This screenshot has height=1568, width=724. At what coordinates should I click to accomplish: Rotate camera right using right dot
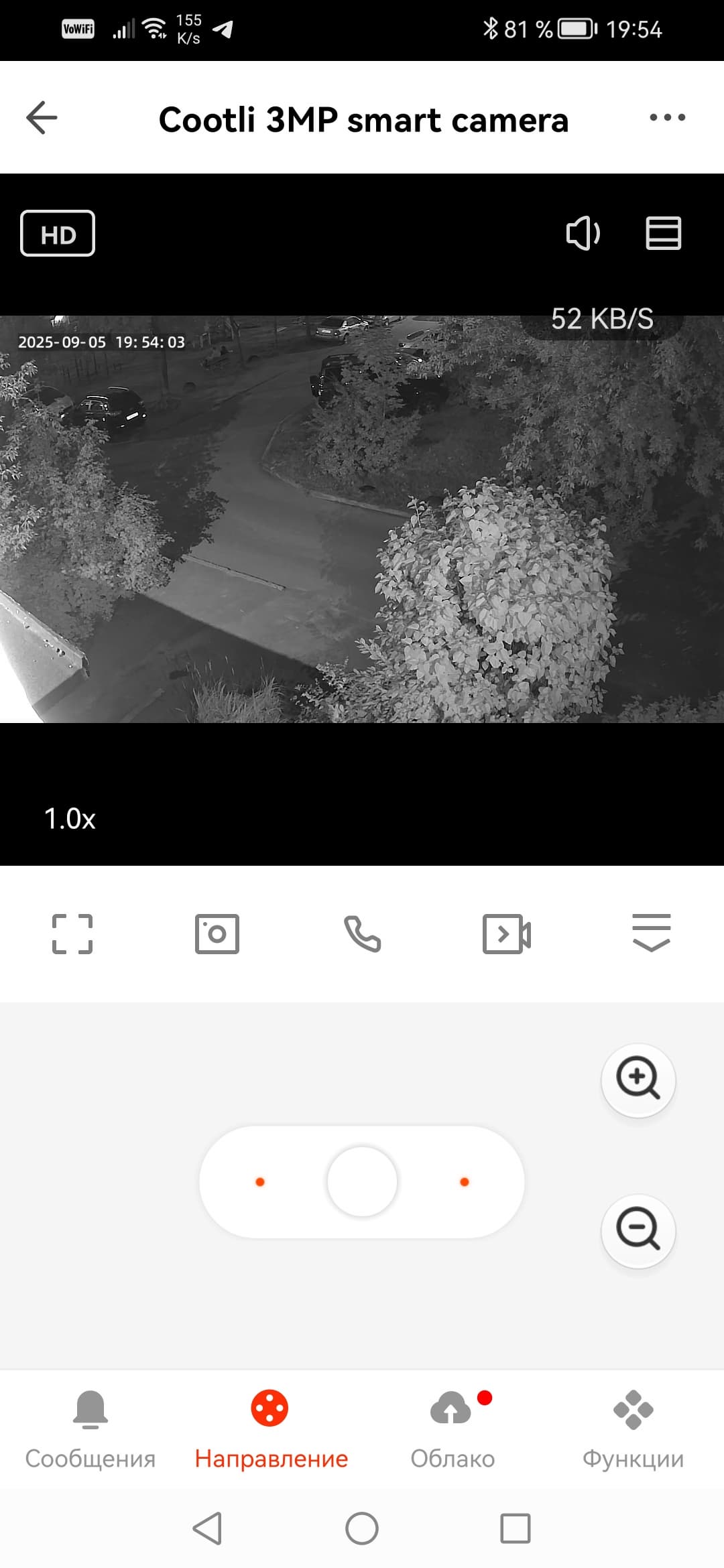click(x=465, y=1182)
